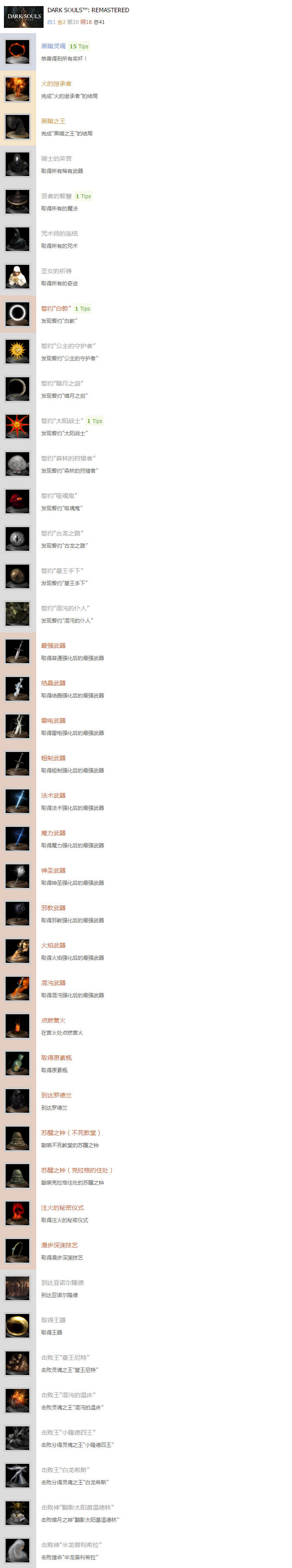The height and width of the screenshot is (1568, 292).
Task: Open the 苏醒之钟(不死教堂)trophy
Action: [71, 1133]
